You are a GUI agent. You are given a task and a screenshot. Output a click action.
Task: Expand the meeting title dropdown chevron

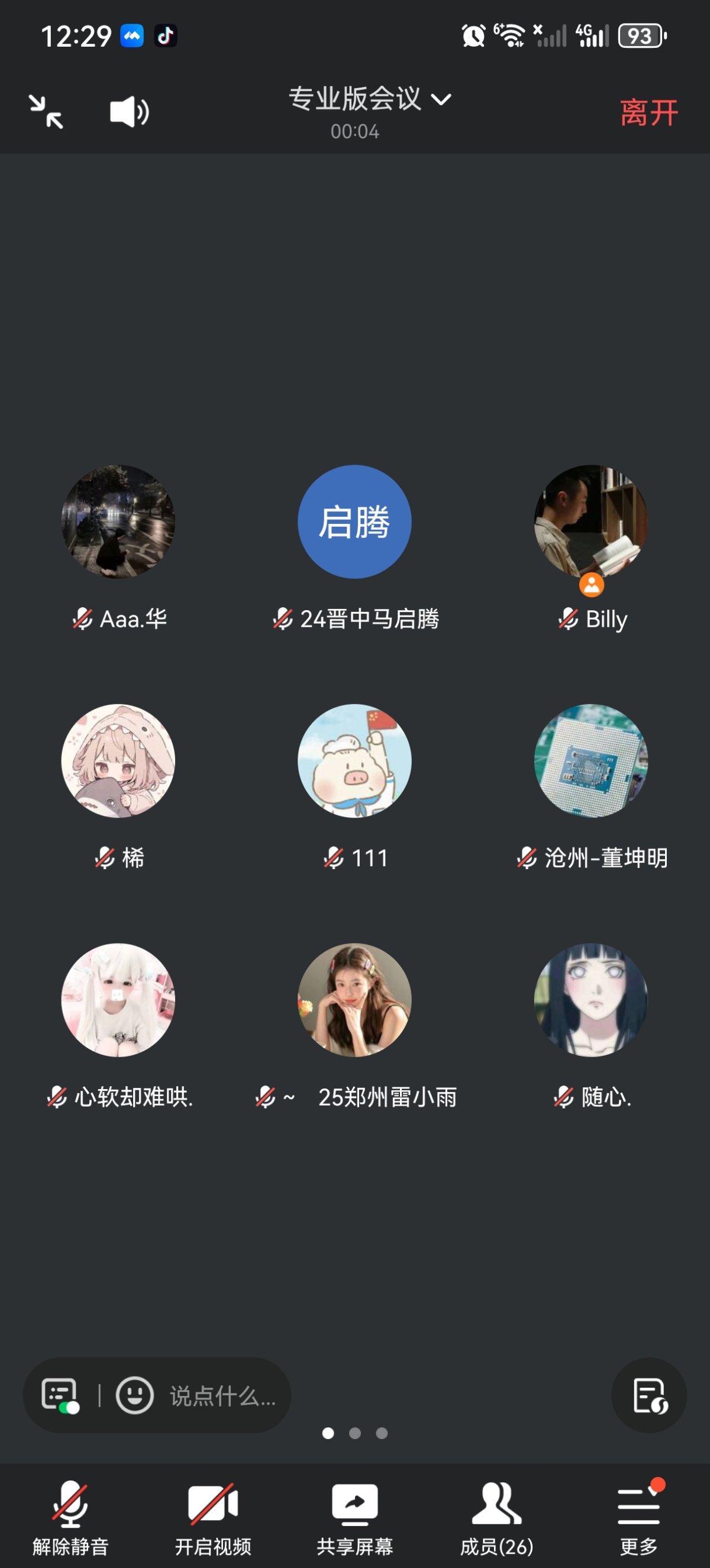(443, 101)
